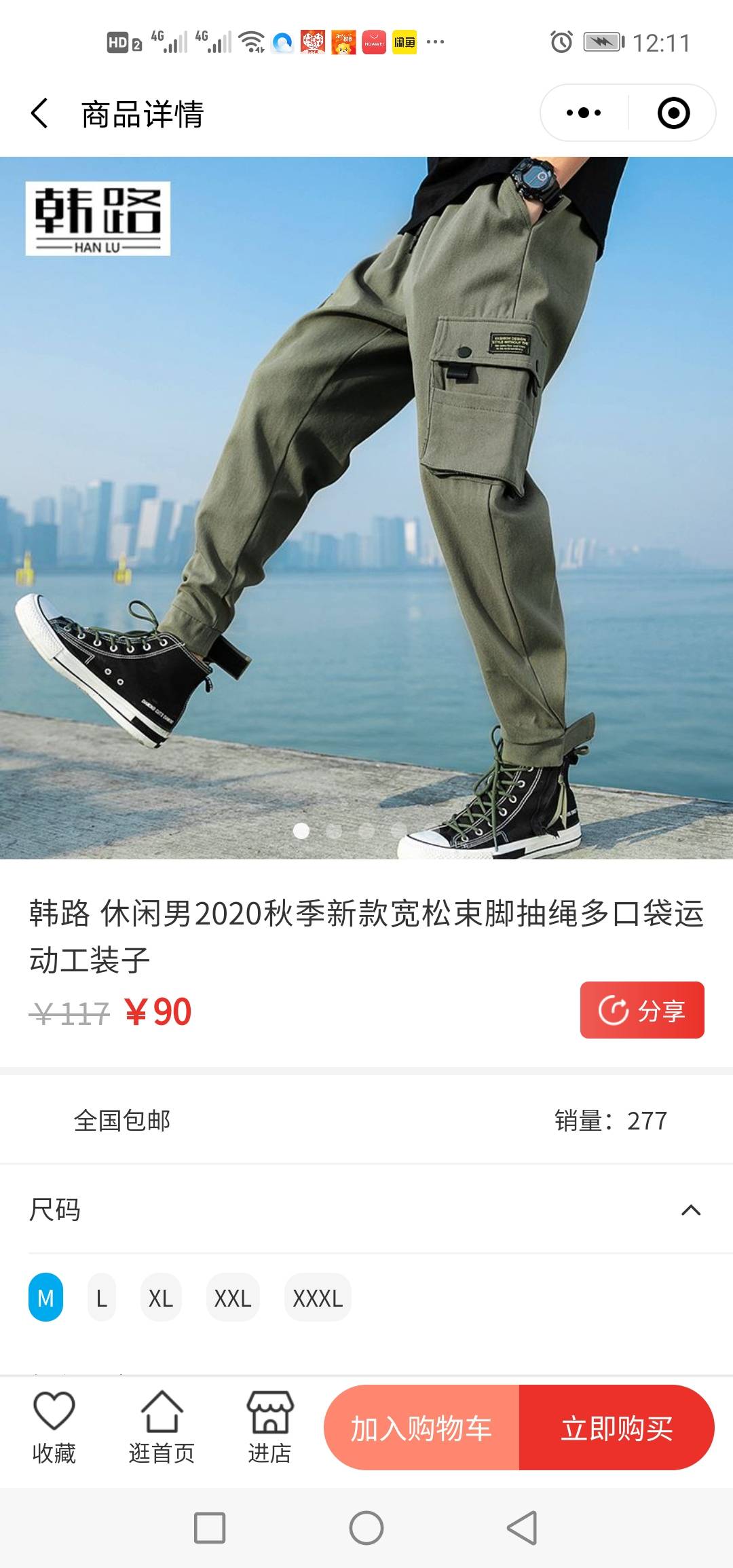This screenshot has width=733, height=1568.
Task: Close the mini program with the circle button
Action: (x=673, y=113)
